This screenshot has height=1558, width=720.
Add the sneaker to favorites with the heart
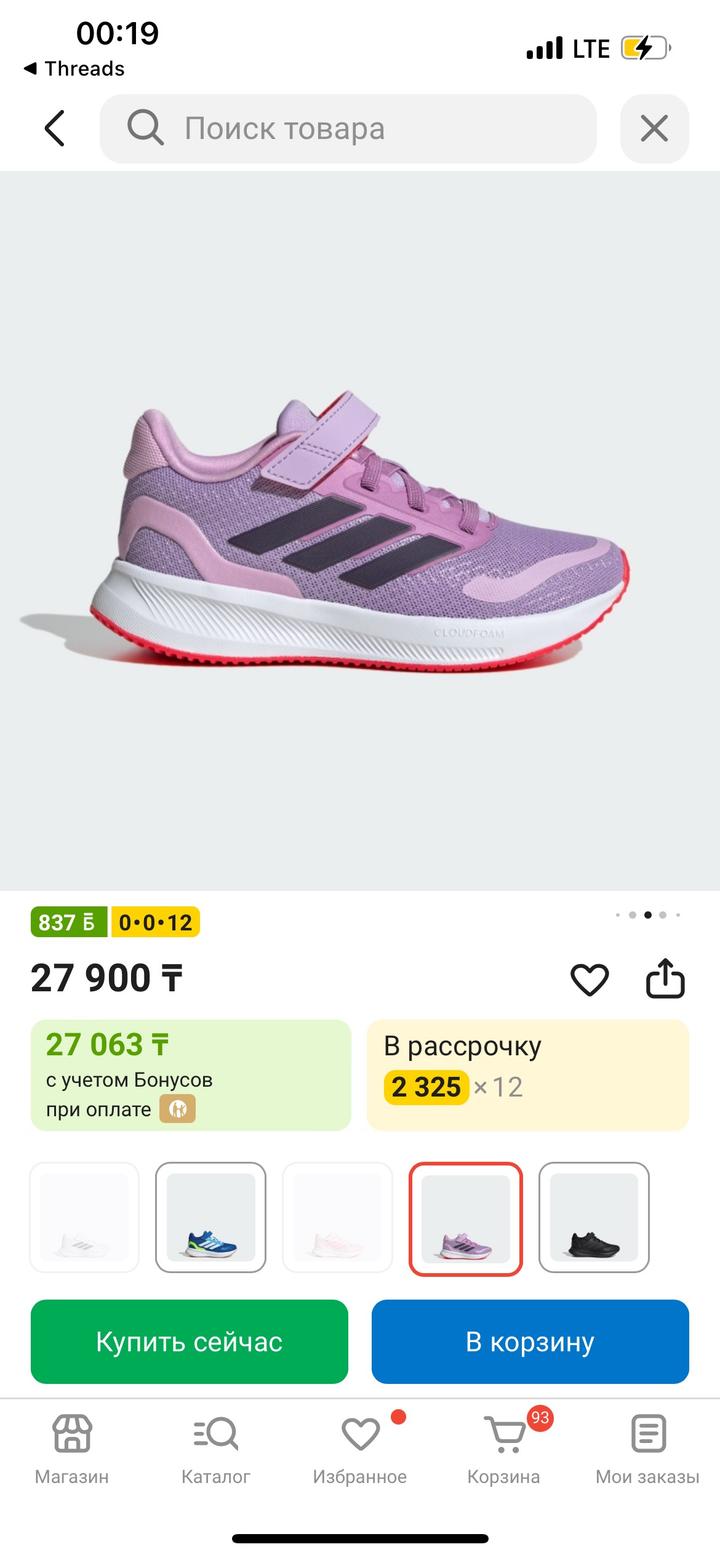(x=589, y=979)
